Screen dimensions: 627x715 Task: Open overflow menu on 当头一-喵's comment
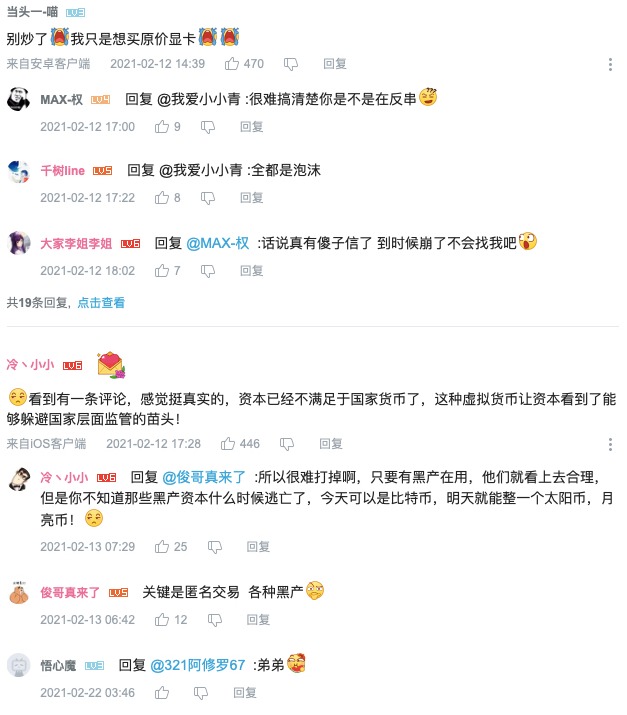pos(610,63)
